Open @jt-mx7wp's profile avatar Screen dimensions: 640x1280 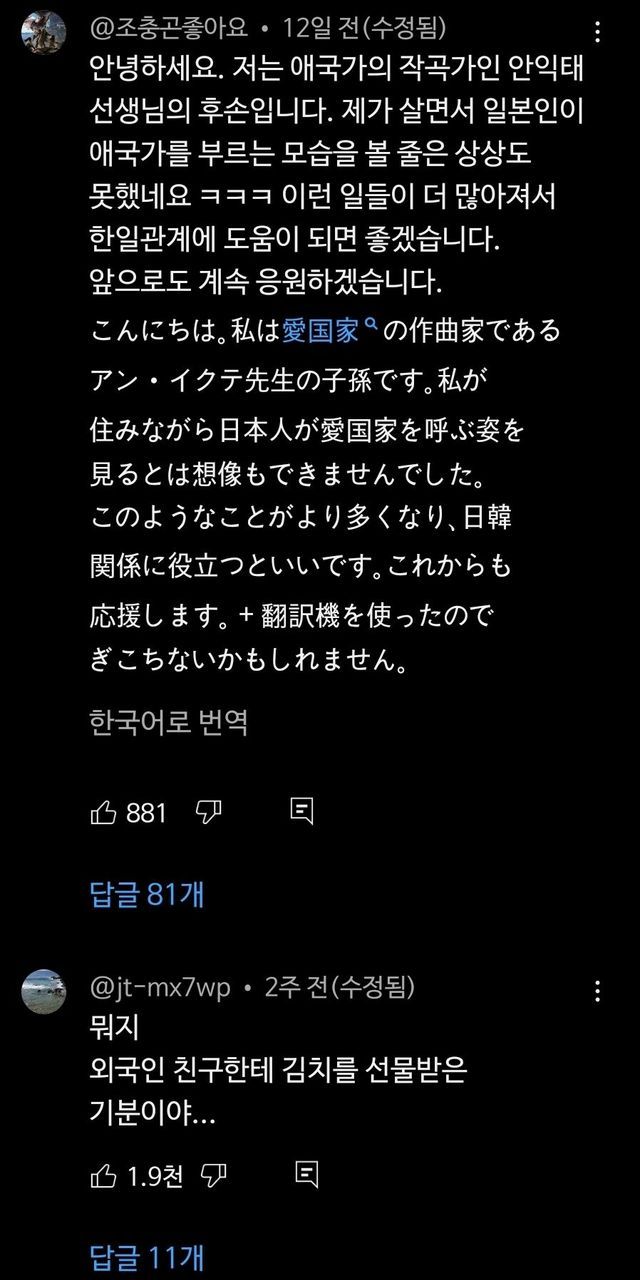coord(44,990)
